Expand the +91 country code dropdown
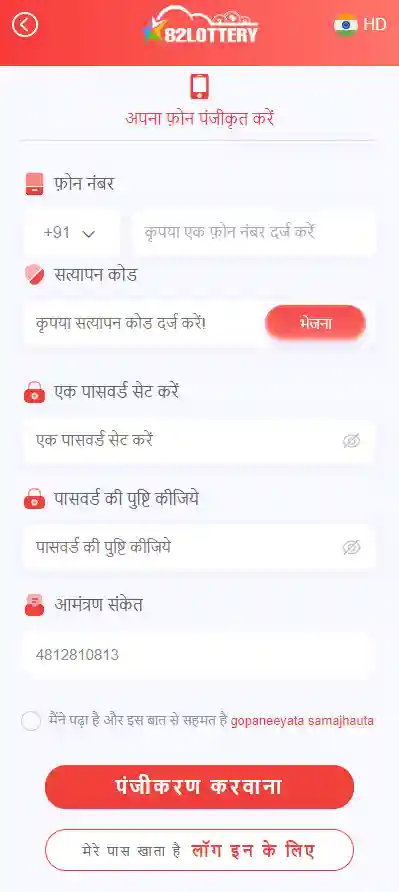The image size is (399, 892). tap(72, 233)
